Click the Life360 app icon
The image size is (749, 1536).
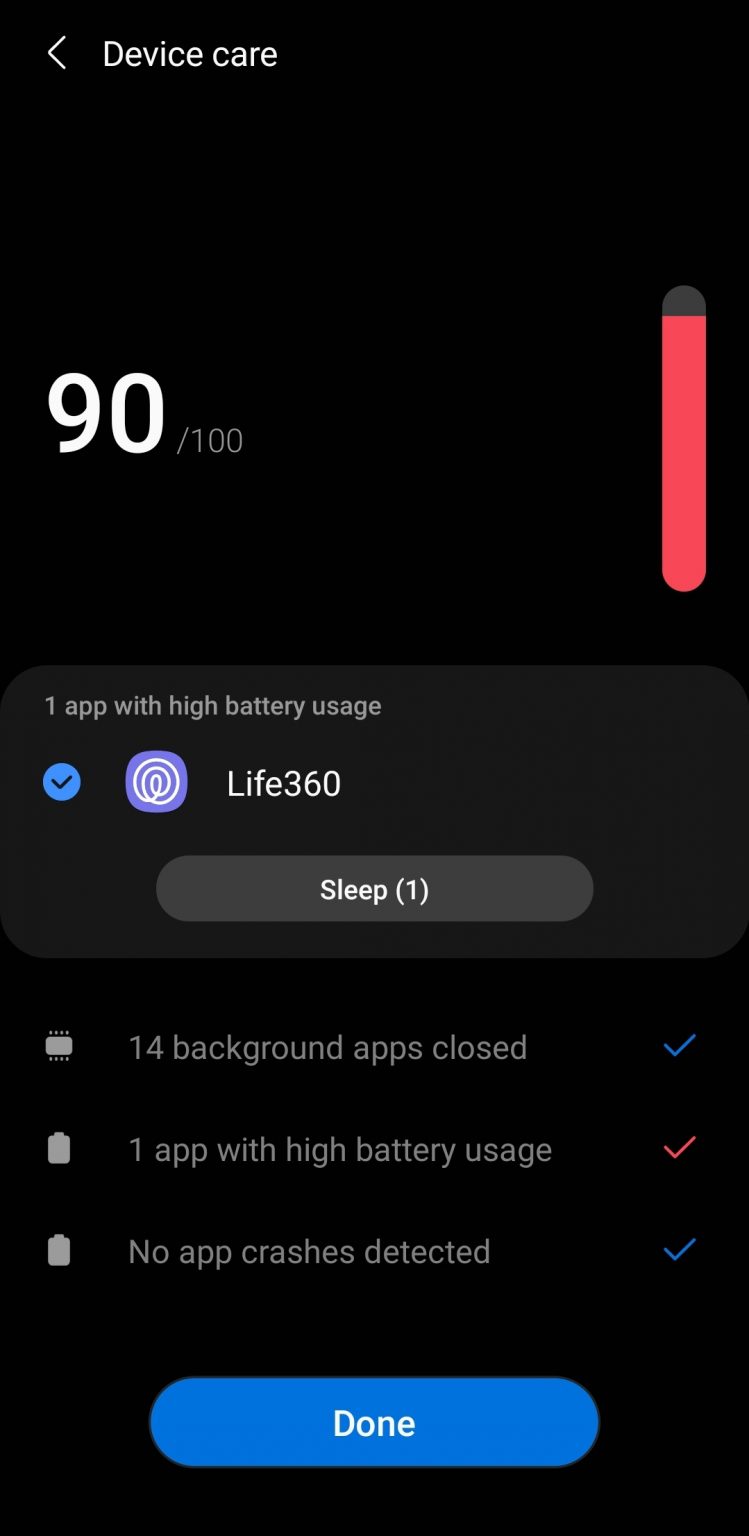pyautogui.click(x=156, y=781)
